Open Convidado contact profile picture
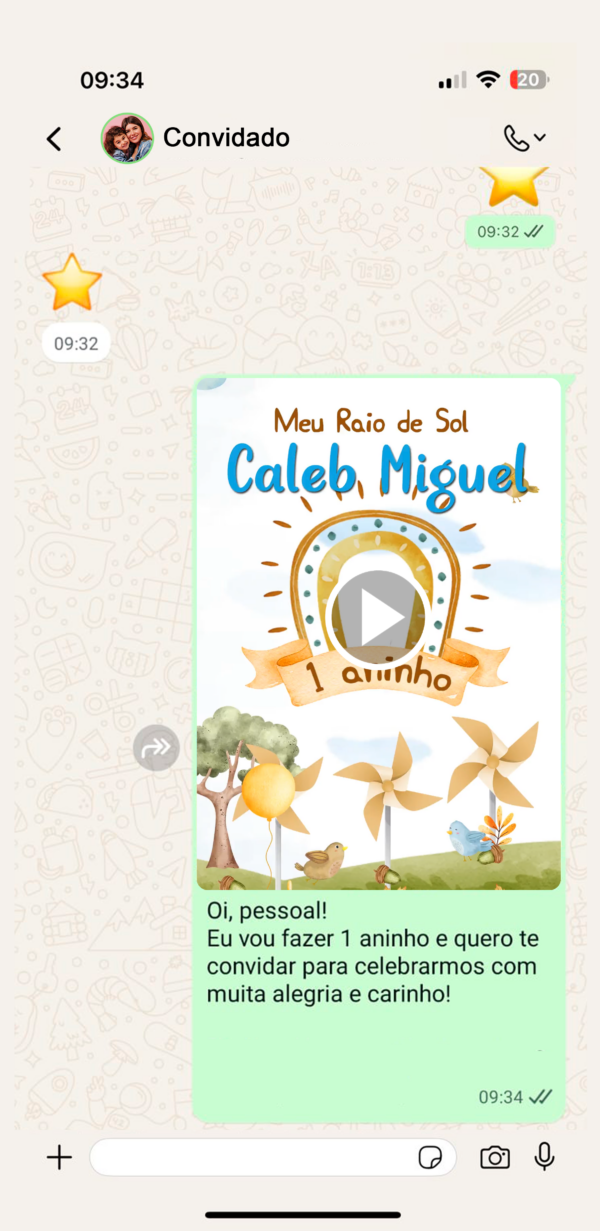The image size is (600, 1231). (x=127, y=138)
